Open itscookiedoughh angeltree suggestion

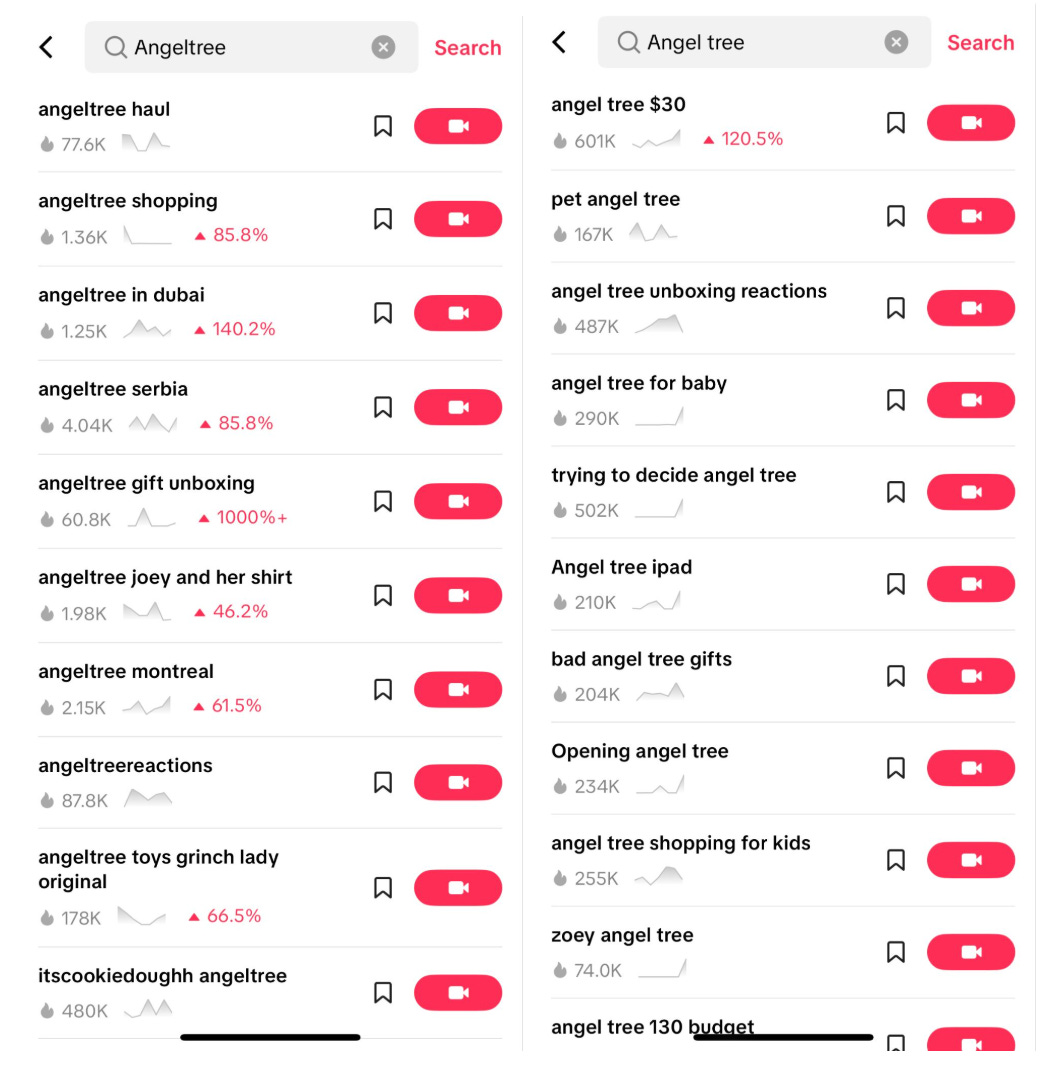tap(162, 975)
